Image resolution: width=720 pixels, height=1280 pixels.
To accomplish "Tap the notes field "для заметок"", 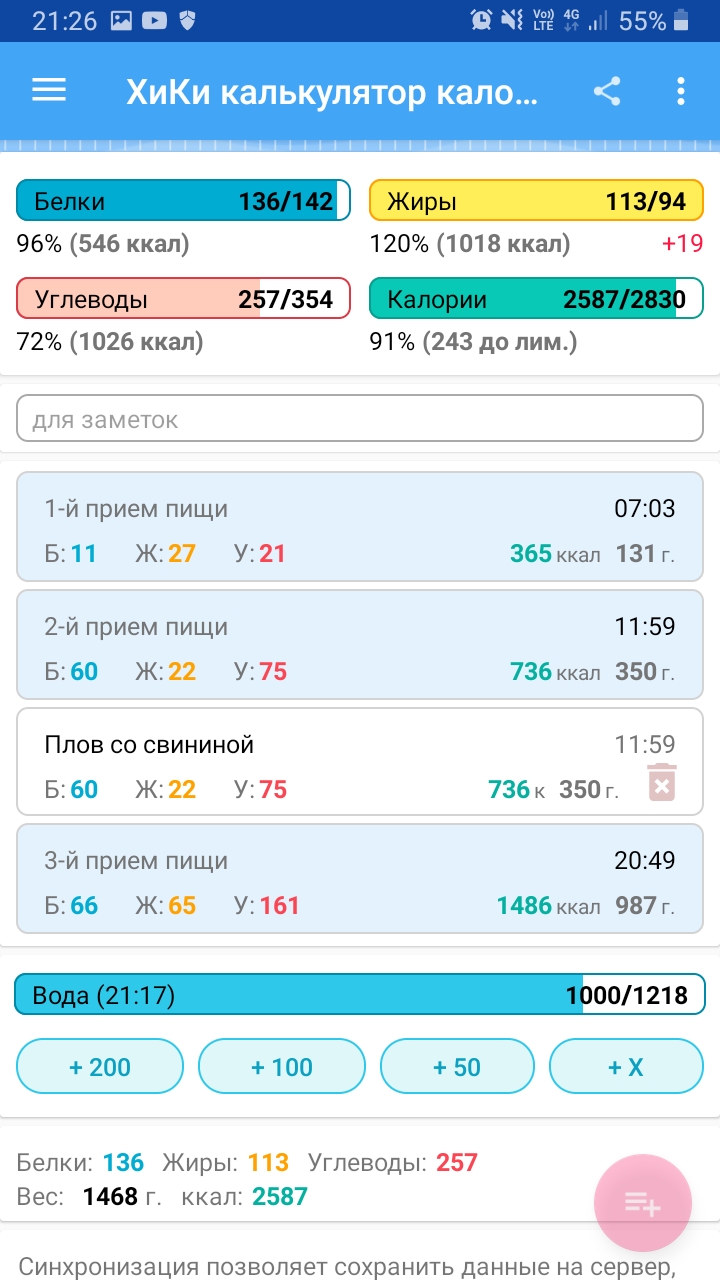I will 360,419.
